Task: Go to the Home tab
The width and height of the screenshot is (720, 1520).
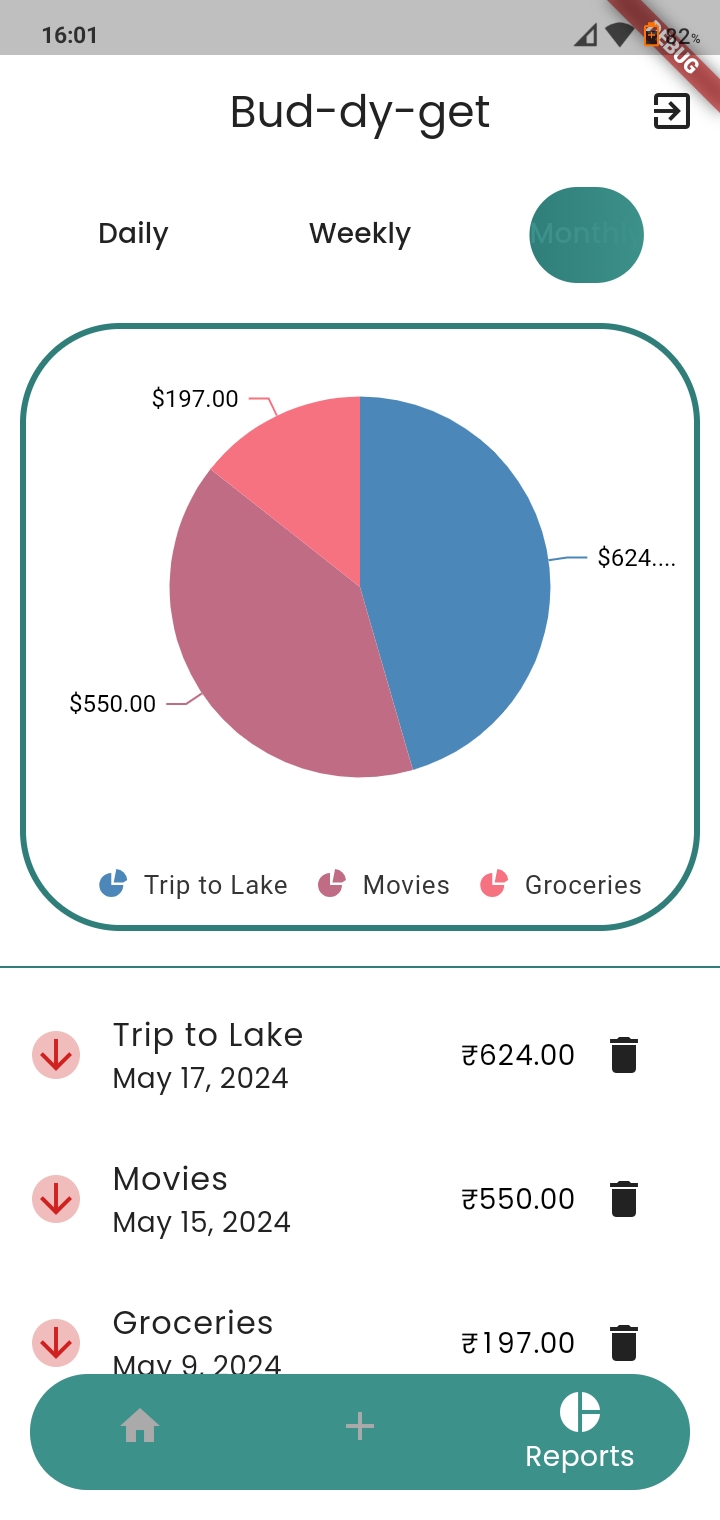Action: [x=140, y=1426]
